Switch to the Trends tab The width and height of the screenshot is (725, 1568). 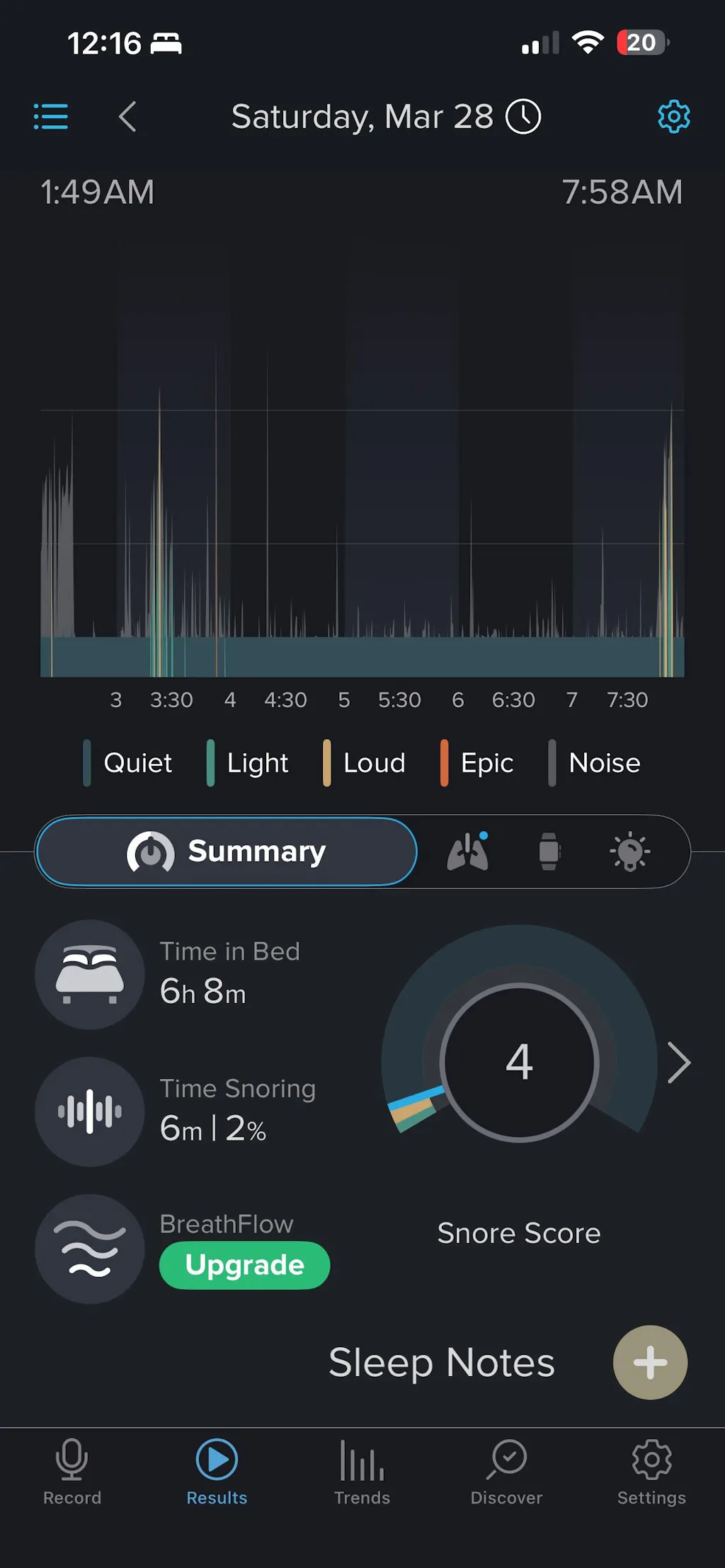point(362,1472)
